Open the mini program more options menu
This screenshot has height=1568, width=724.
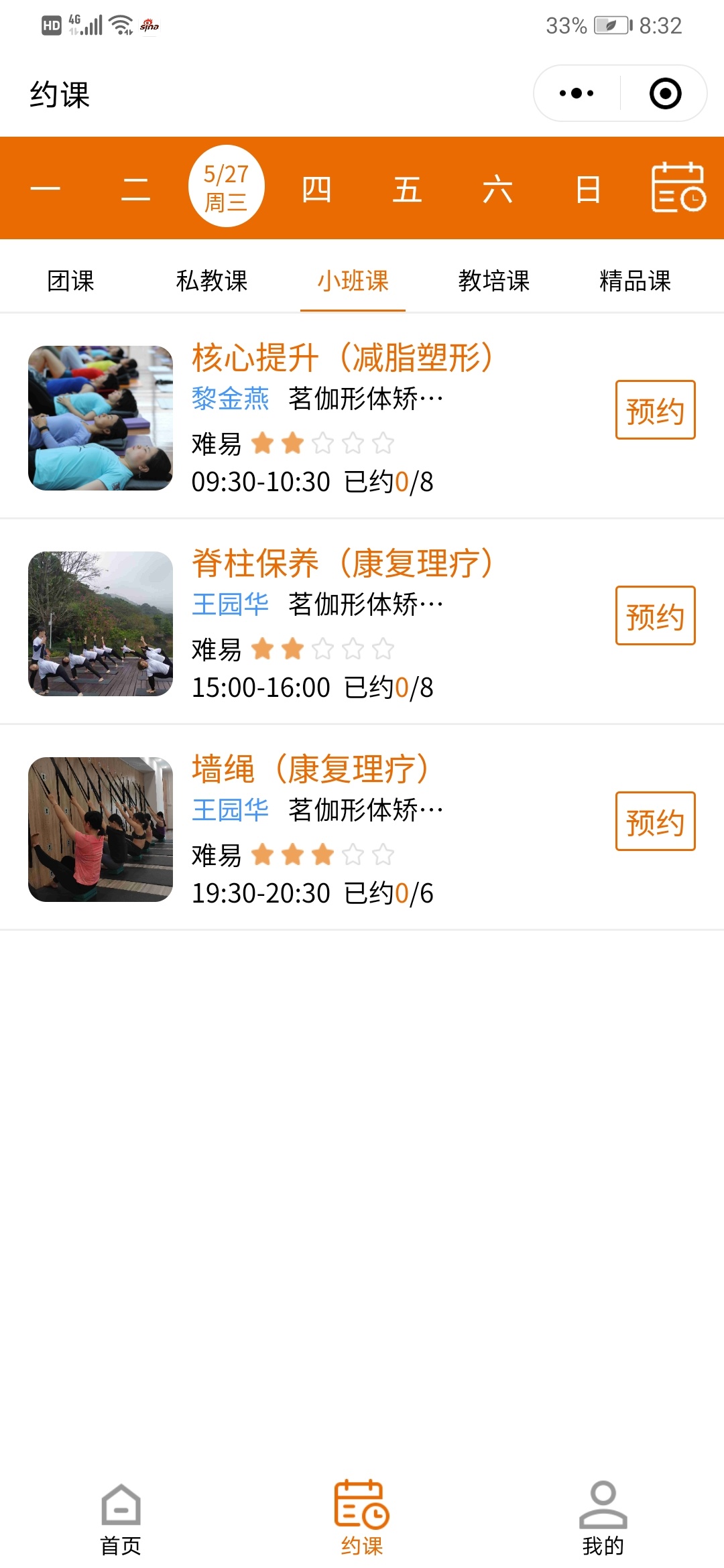577,94
